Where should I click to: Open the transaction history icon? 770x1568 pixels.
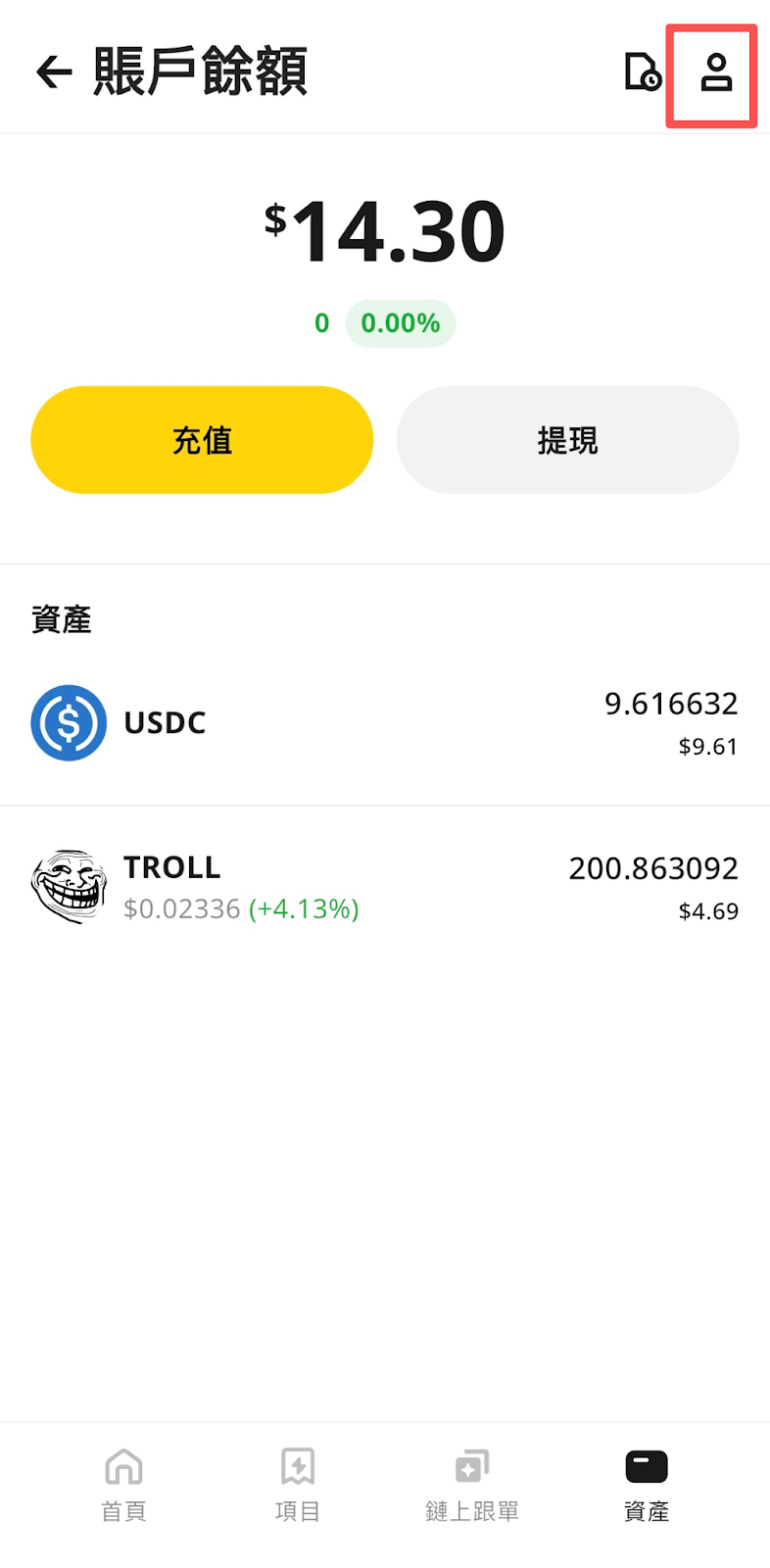643,72
